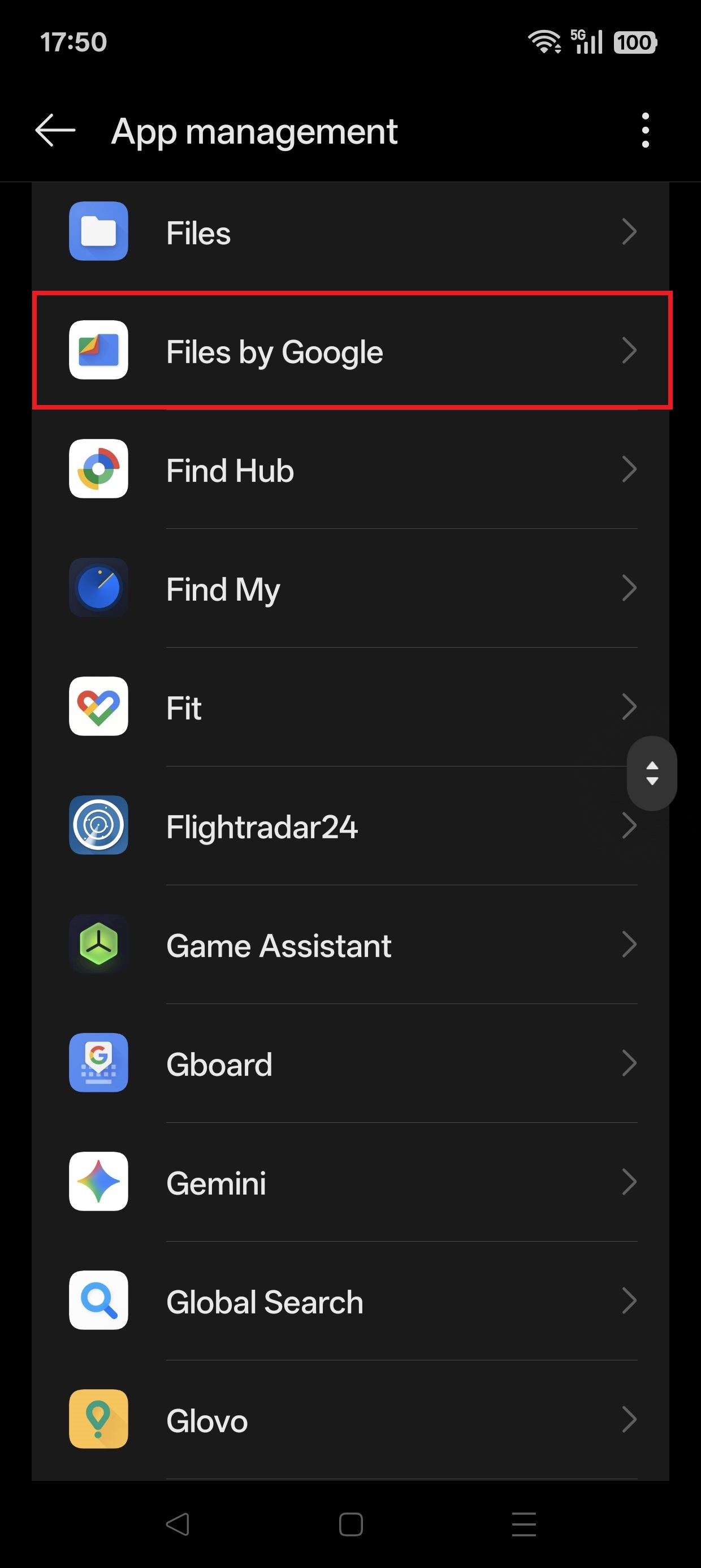View Fit app details

350,707
